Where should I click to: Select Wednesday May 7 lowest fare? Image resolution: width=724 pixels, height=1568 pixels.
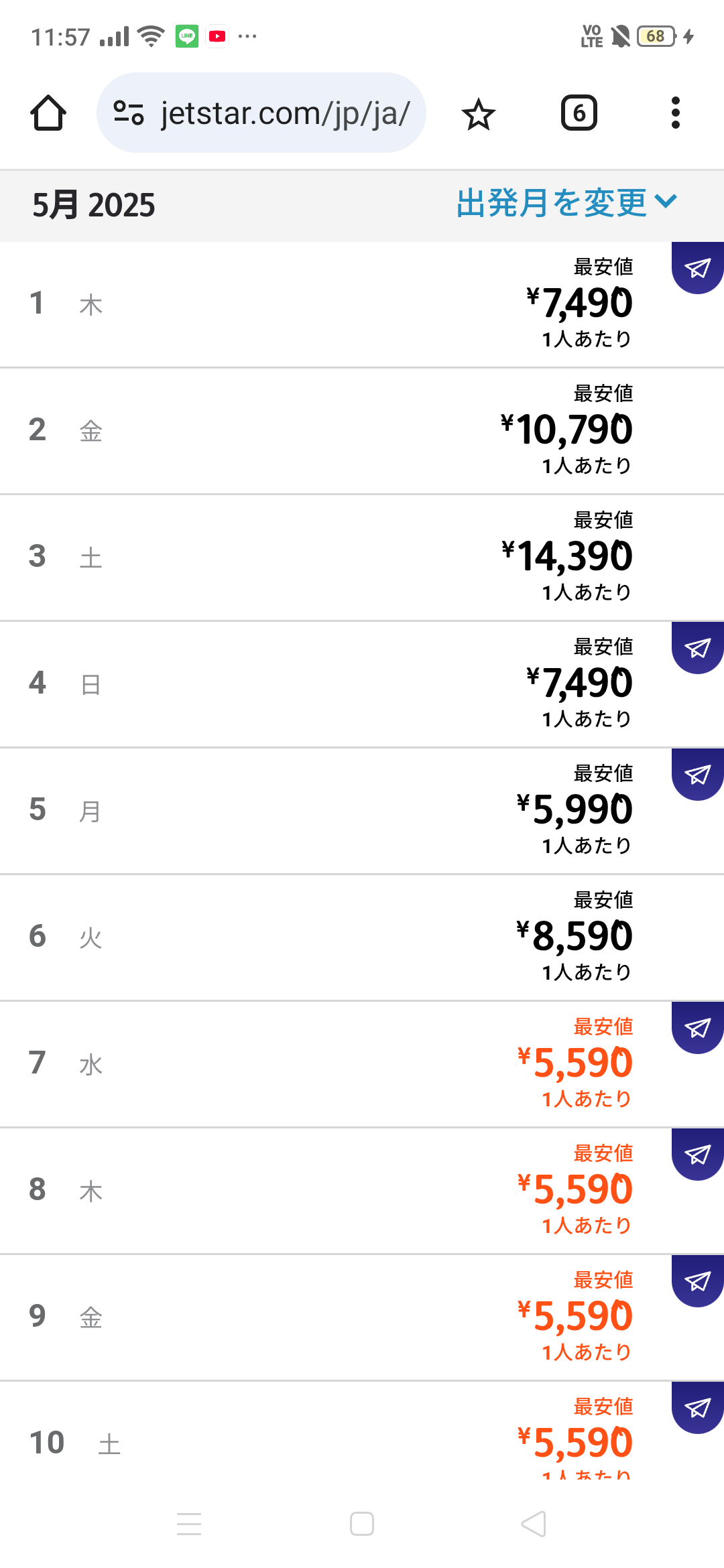tap(362, 1065)
